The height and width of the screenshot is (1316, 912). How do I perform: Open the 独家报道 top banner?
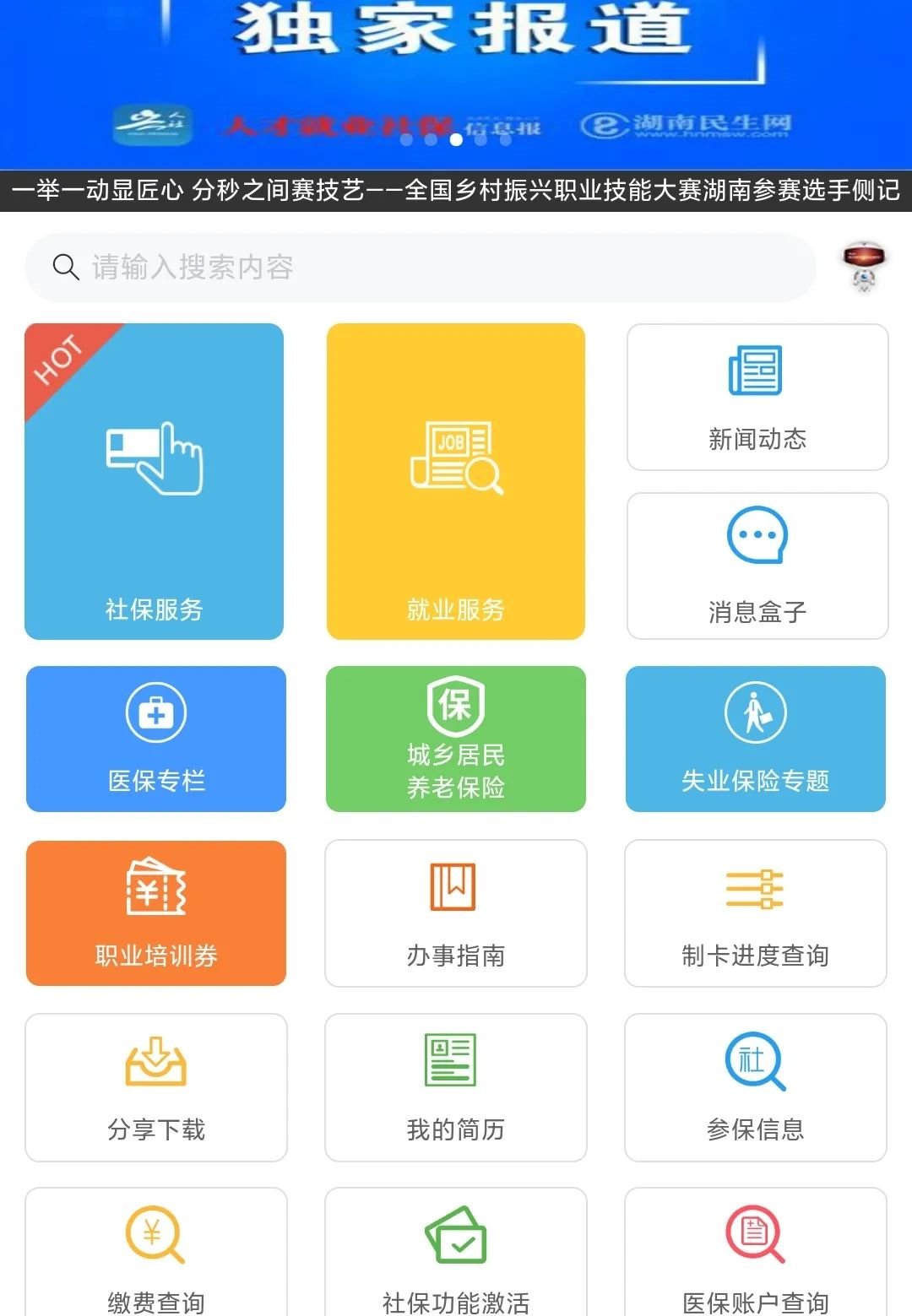(x=456, y=76)
